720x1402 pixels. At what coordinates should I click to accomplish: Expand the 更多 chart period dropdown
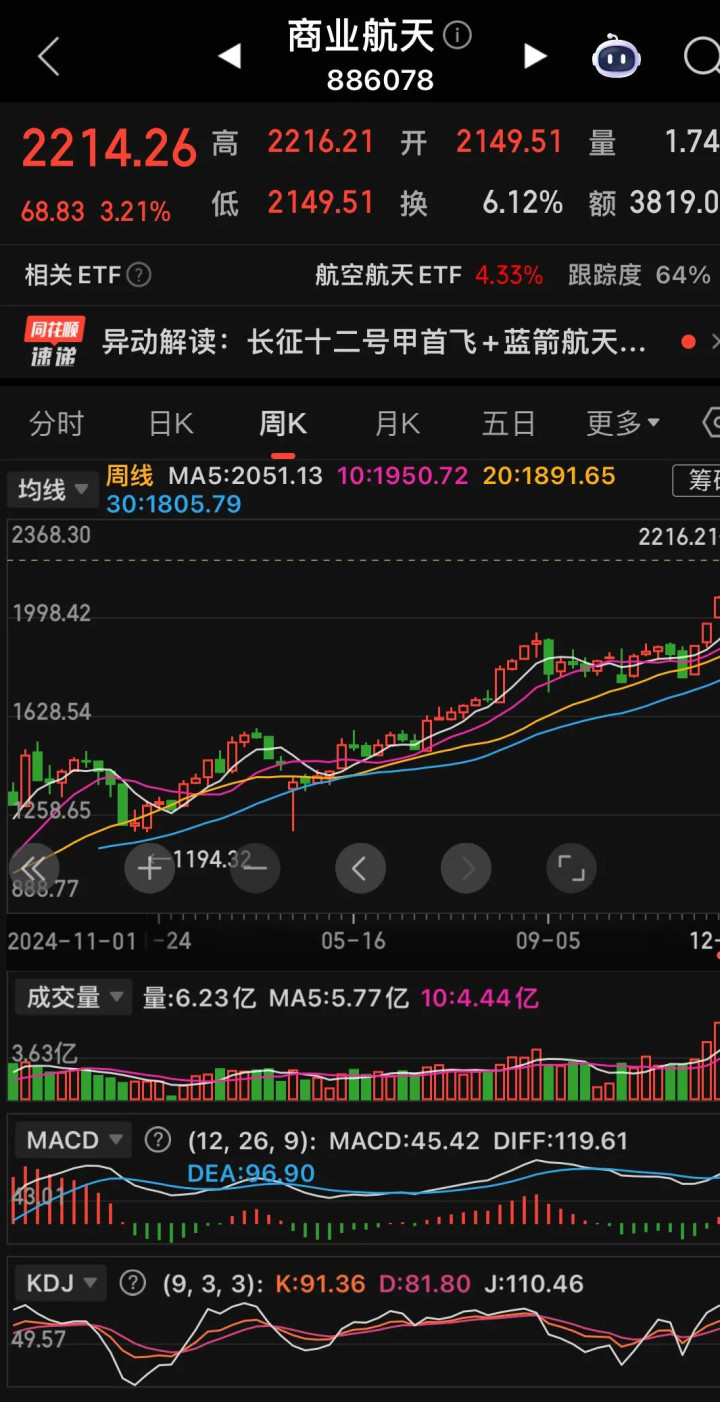click(622, 424)
